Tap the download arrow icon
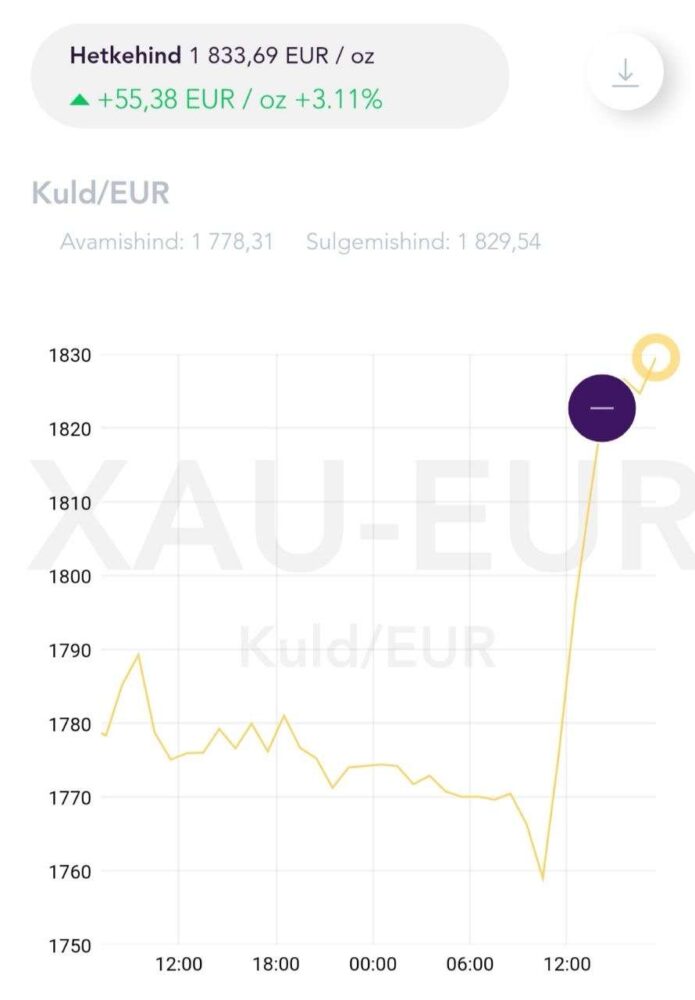Viewport: 695px width, 1000px height. [625, 73]
